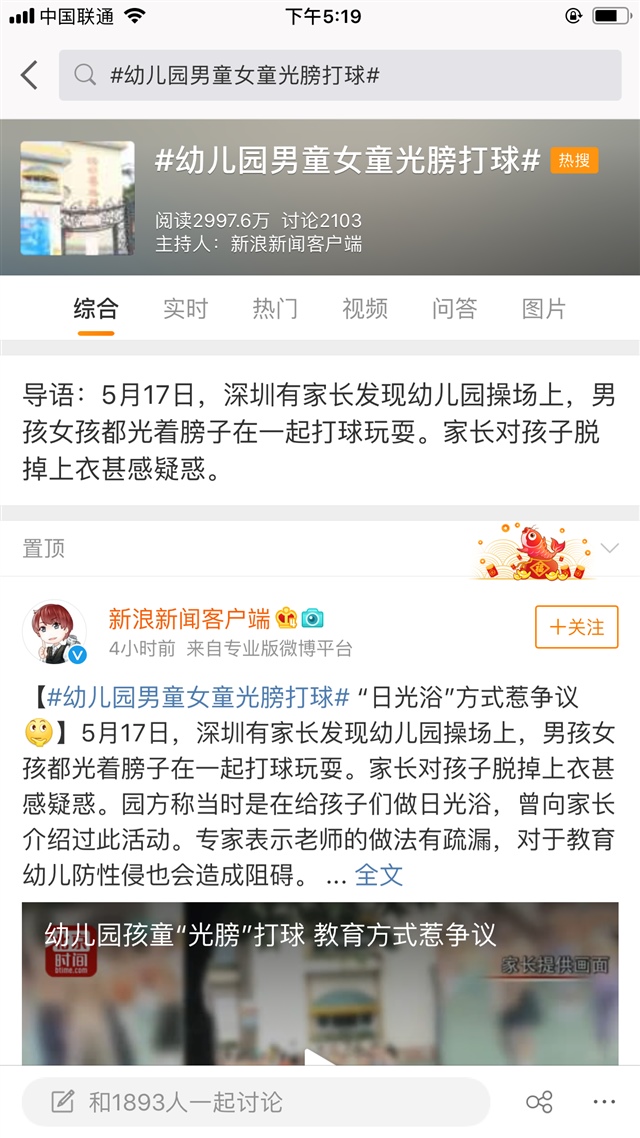Open the 新浪新闻客户端 profile avatar
Viewport: 640px width, 1138px height.
click(54, 633)
